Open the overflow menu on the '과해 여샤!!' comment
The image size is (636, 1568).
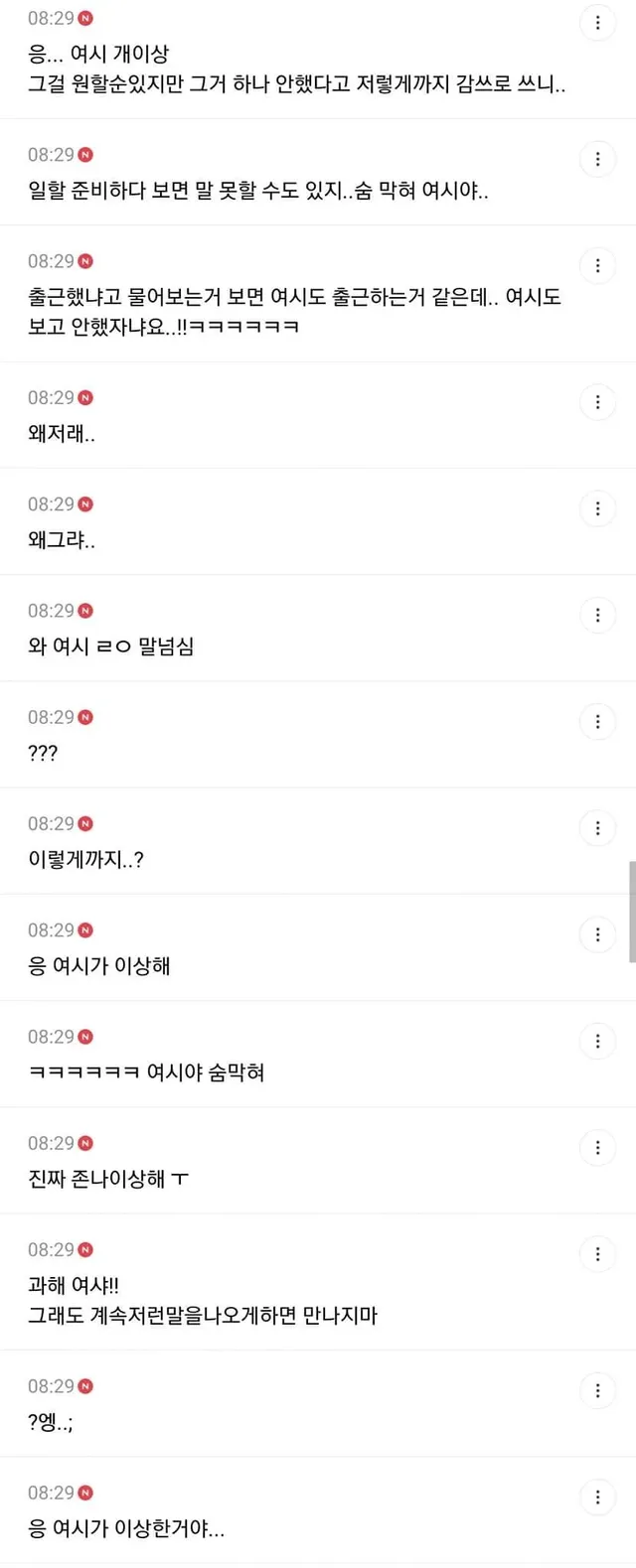point(597,1254)
